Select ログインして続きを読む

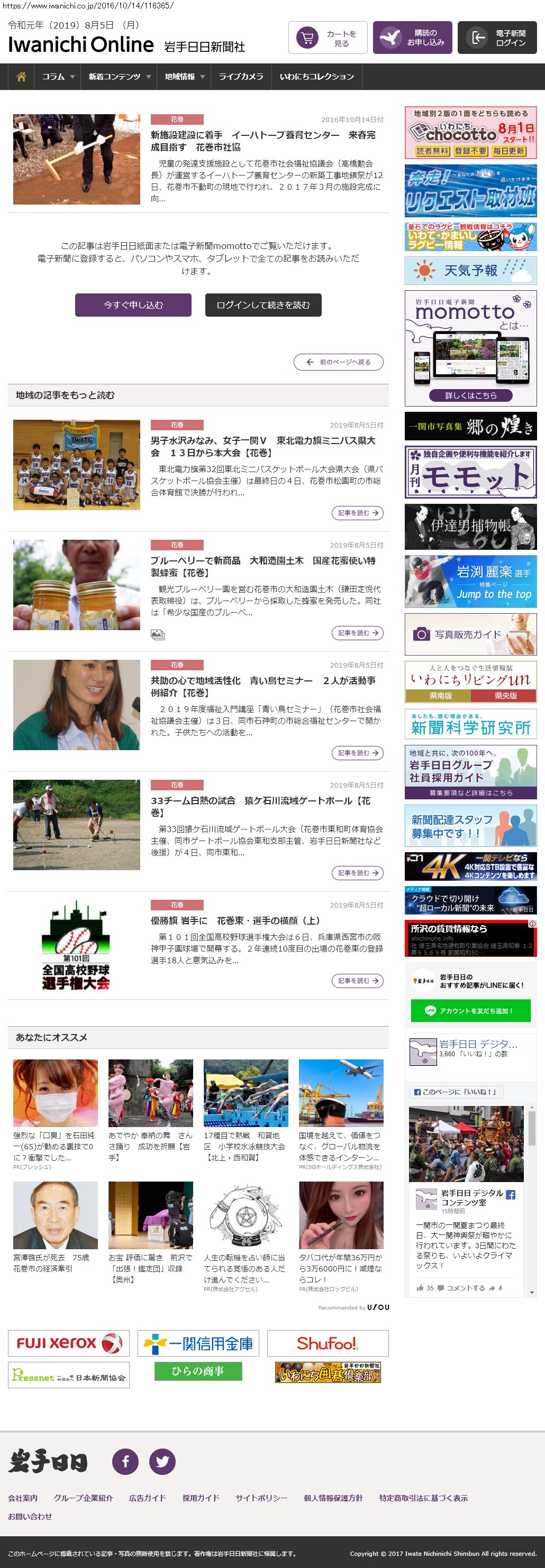(263, 305)
